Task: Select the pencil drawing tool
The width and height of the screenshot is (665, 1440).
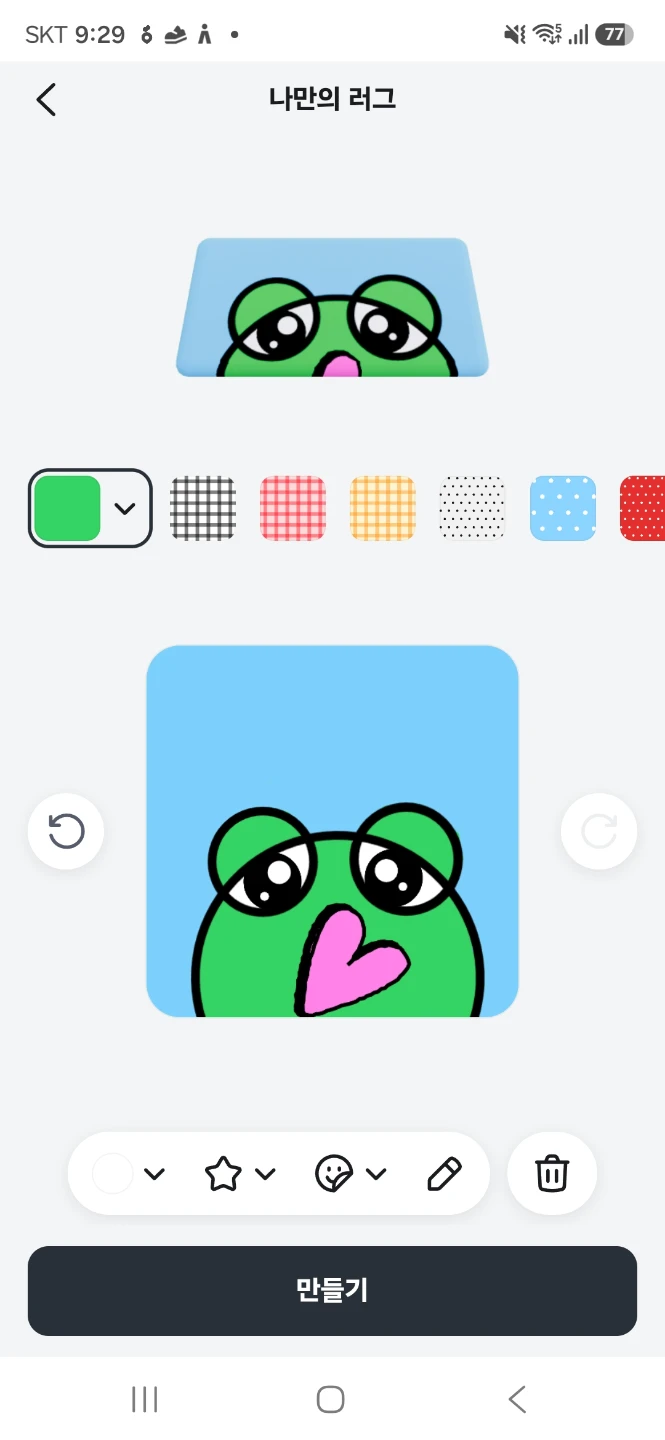Action: pos(444,1173)
